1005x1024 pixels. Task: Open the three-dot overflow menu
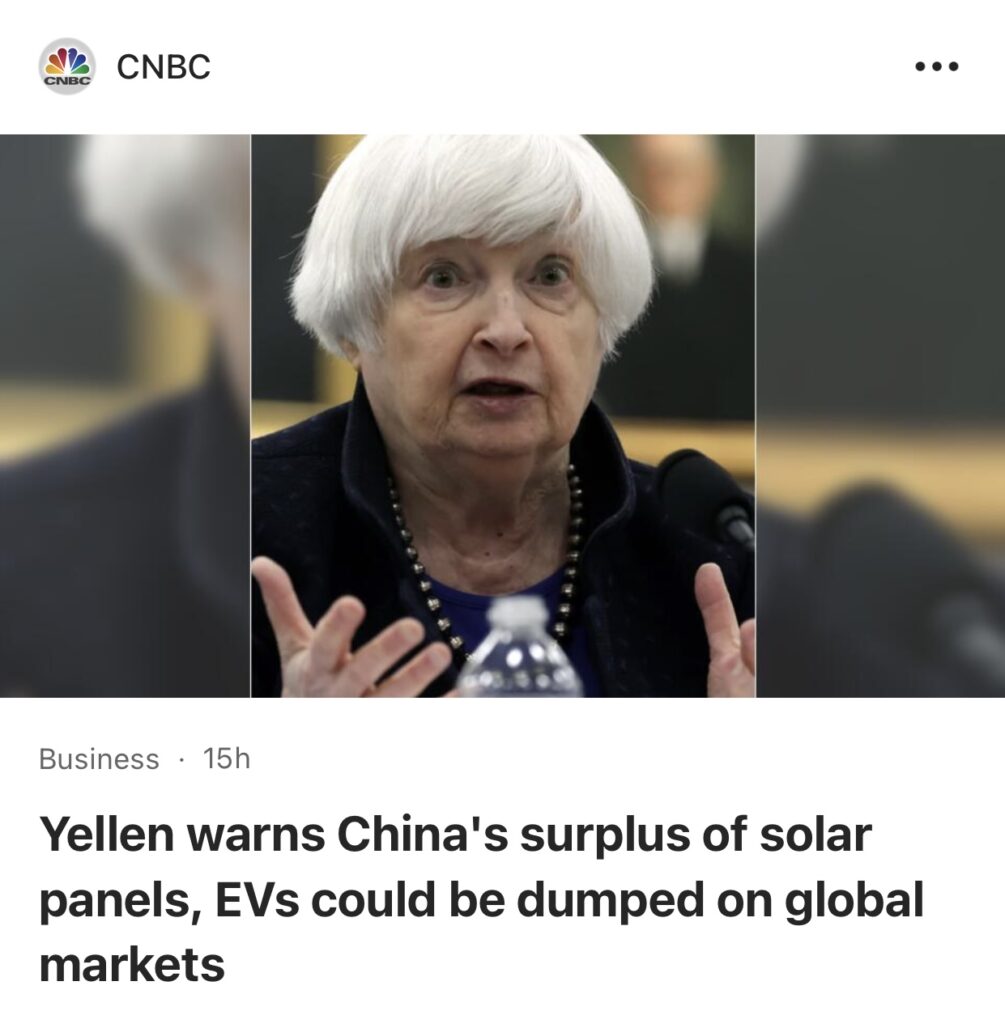click(x=937, y=67)
